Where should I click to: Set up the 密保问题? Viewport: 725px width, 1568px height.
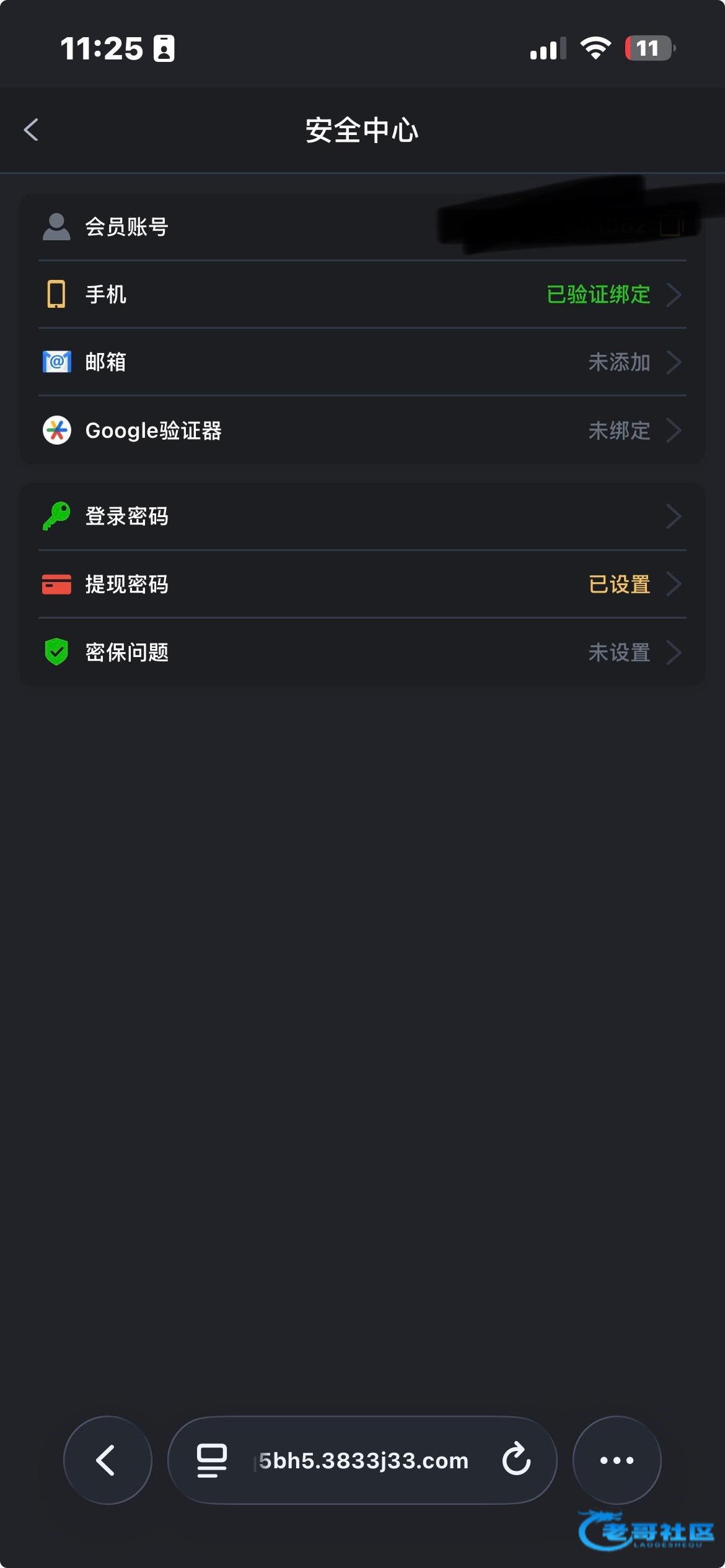pyautogui.click(x=362, y=652)
